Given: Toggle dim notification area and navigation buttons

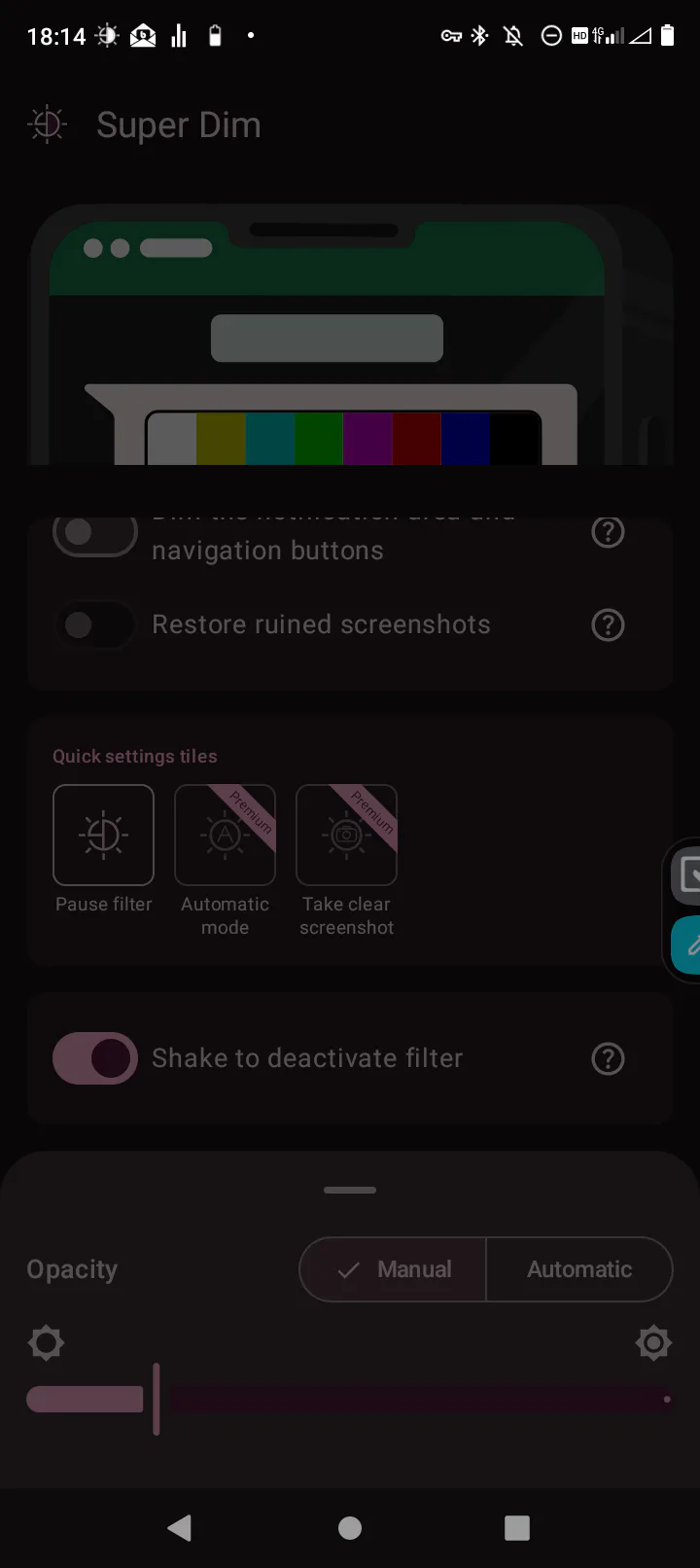Looking at the screenshot, I should (94, 533).
